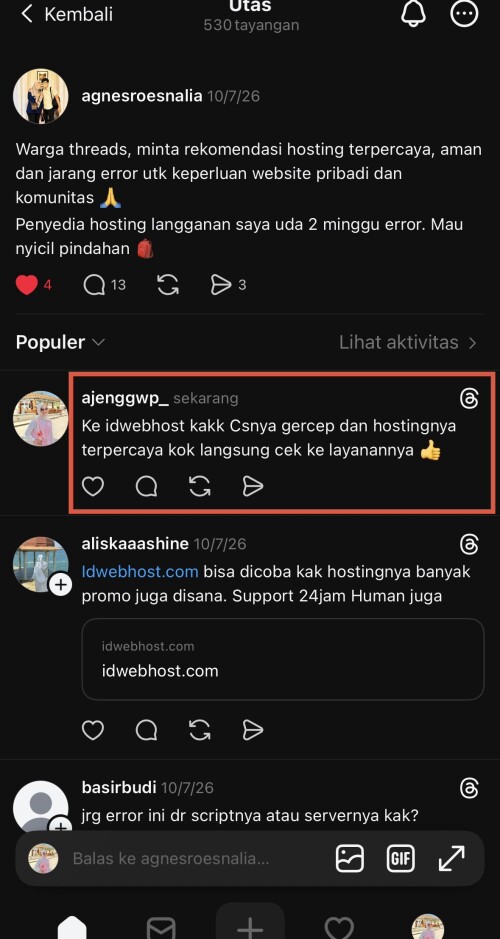Image resolution: width=500 pixels, height=939 pixels.
Task: Reply to ajenggwp_'s comment
Action: click(146, 486)
